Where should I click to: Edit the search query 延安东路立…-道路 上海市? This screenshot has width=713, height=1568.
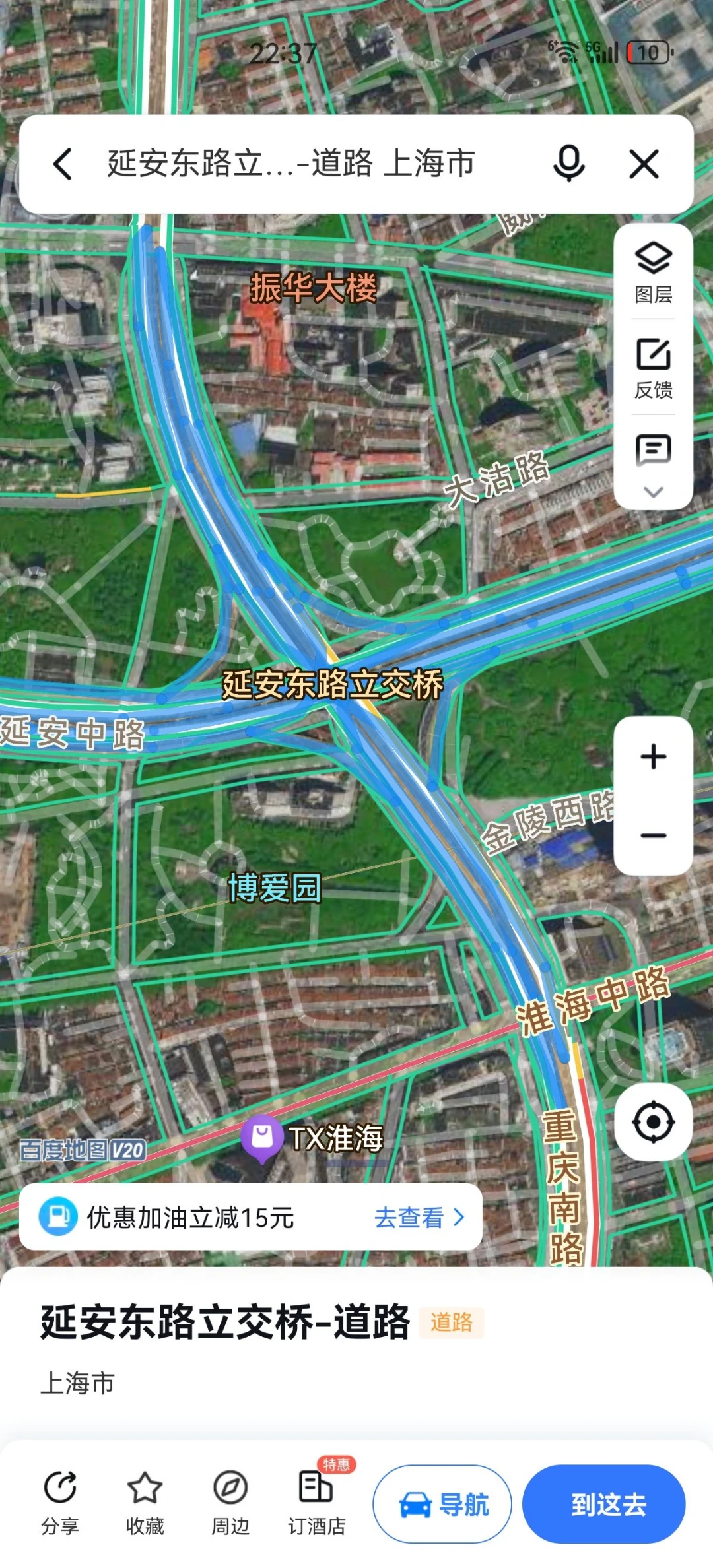tap(291, 163)
